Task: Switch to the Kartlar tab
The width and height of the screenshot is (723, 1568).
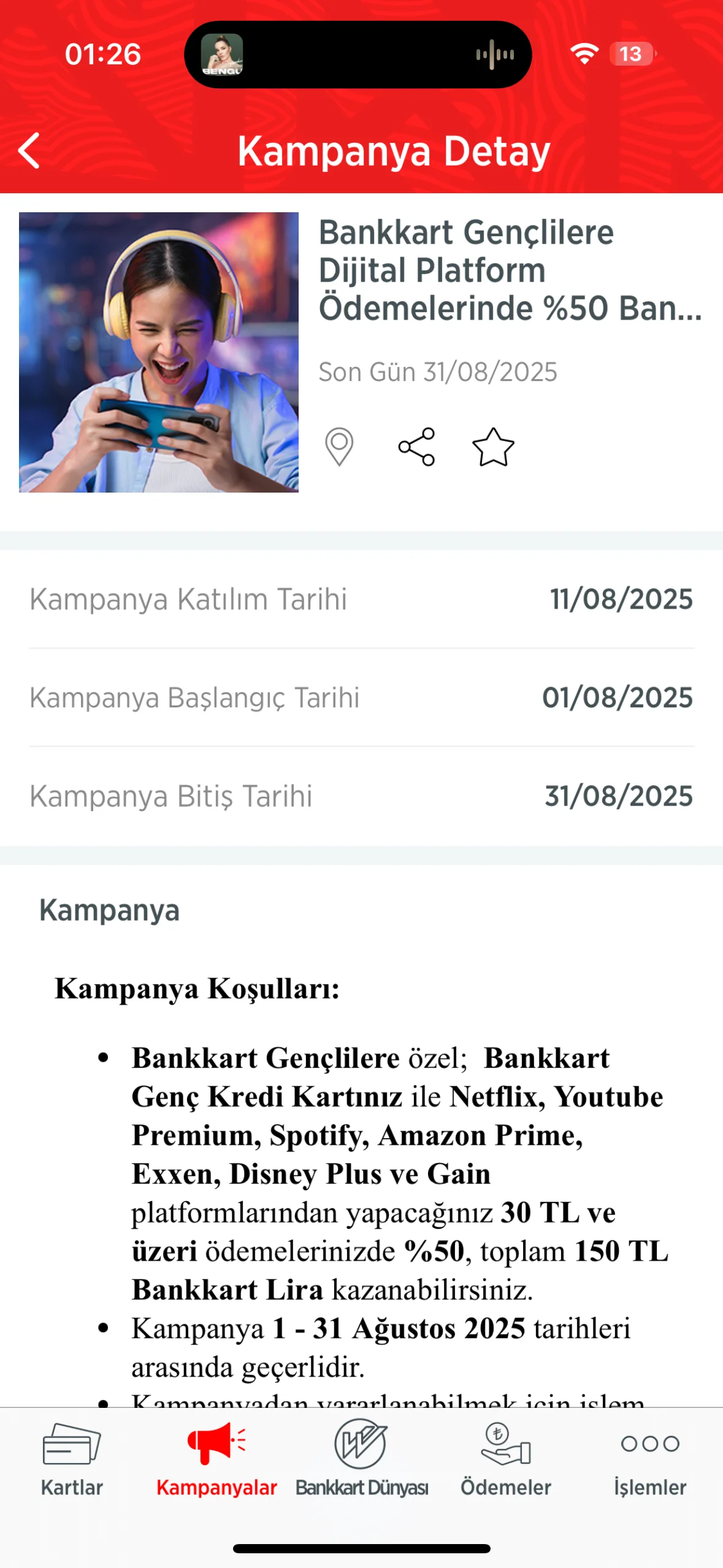Action: click(x=72, y=1459)
